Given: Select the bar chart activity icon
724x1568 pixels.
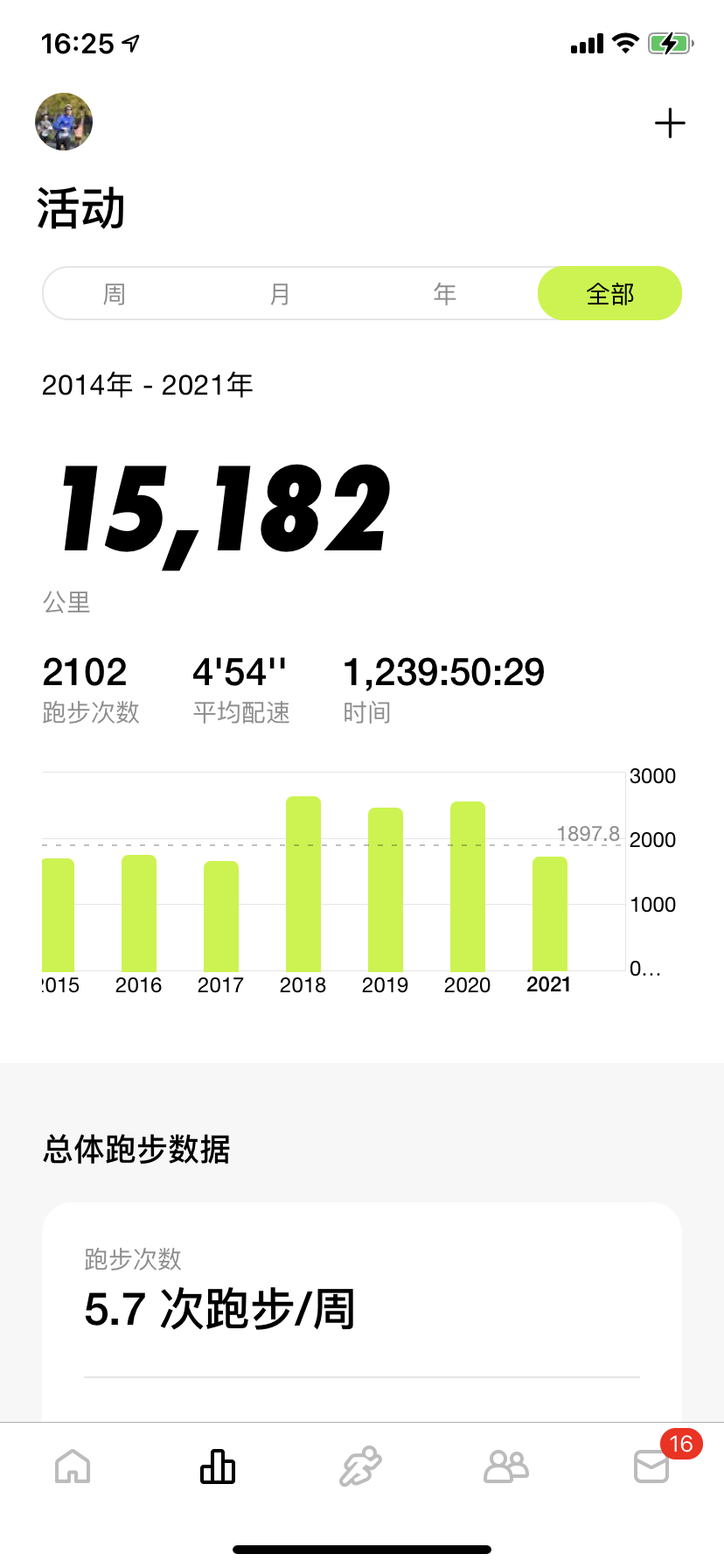Looking at the screenshot, I should pos(217,1466).
